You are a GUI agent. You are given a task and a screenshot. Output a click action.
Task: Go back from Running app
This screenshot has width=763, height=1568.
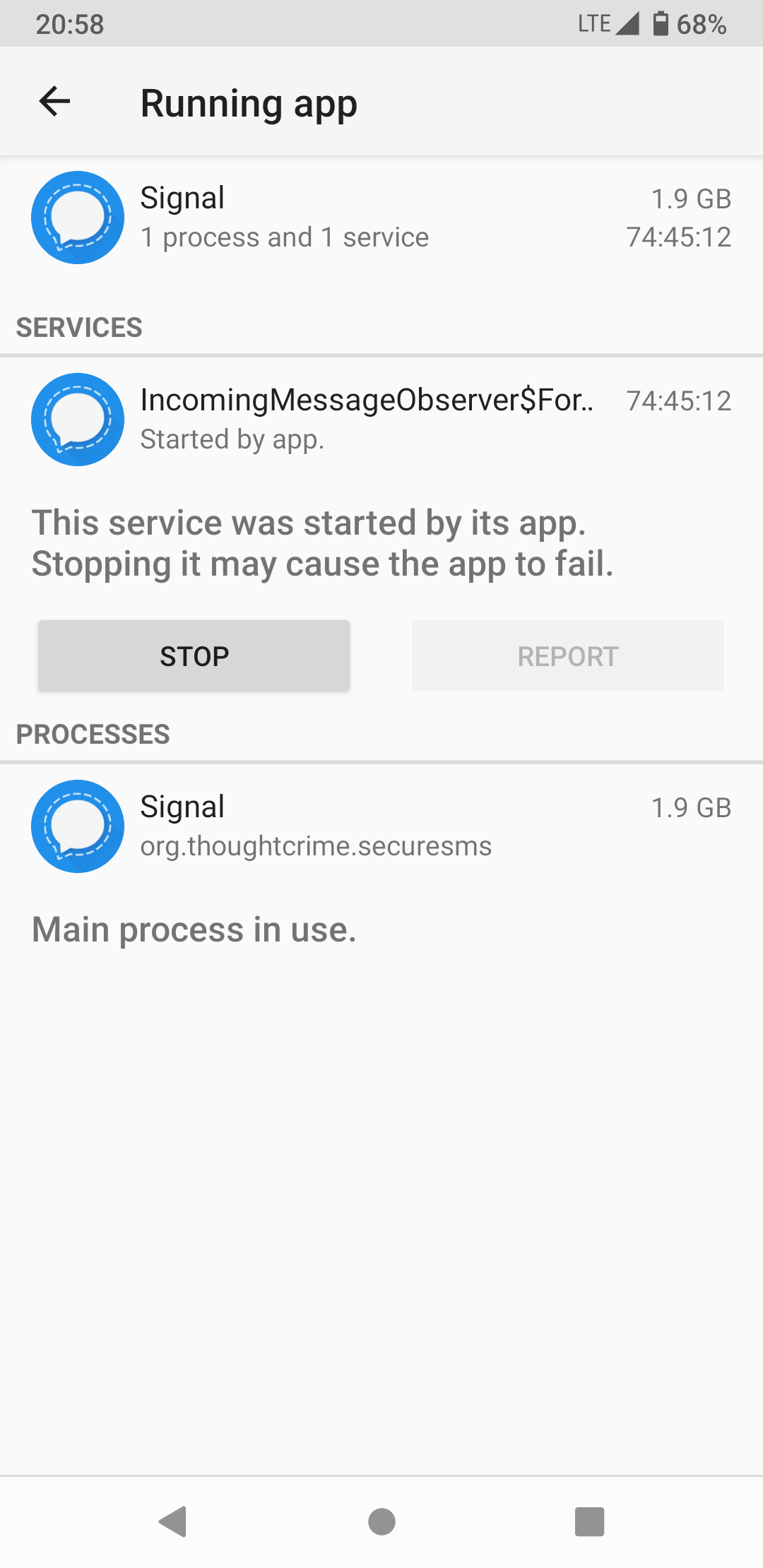tap(54, 102)
